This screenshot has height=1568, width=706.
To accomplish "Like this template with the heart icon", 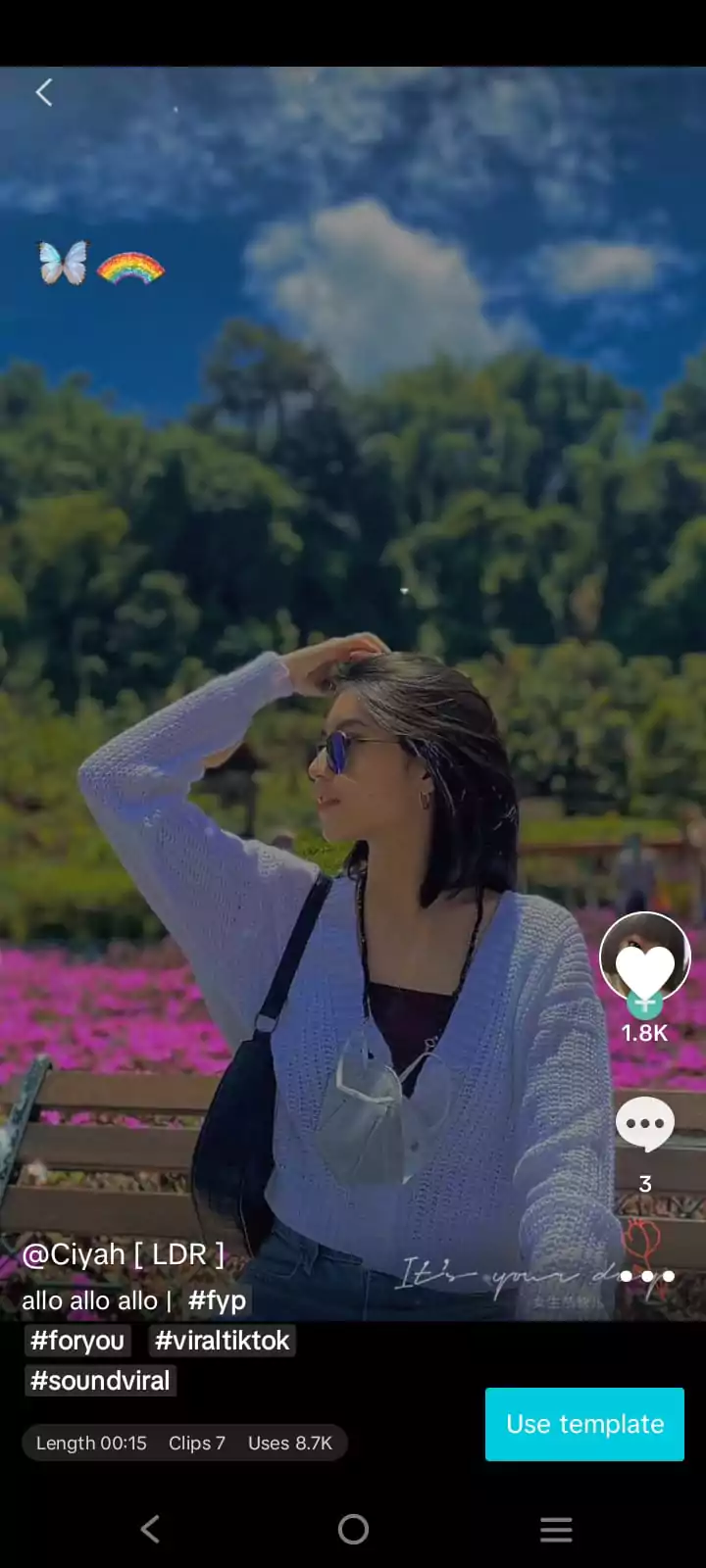I will pos(644,972).
